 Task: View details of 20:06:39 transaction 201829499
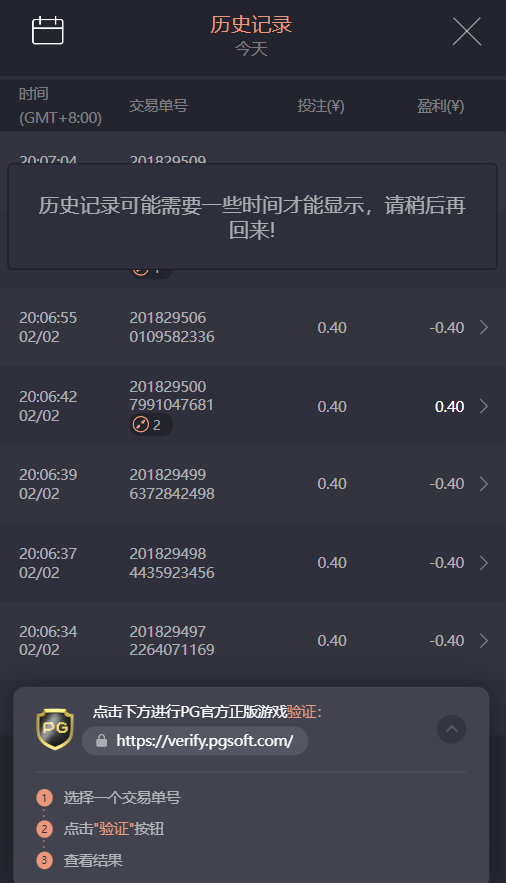point(253,484)
